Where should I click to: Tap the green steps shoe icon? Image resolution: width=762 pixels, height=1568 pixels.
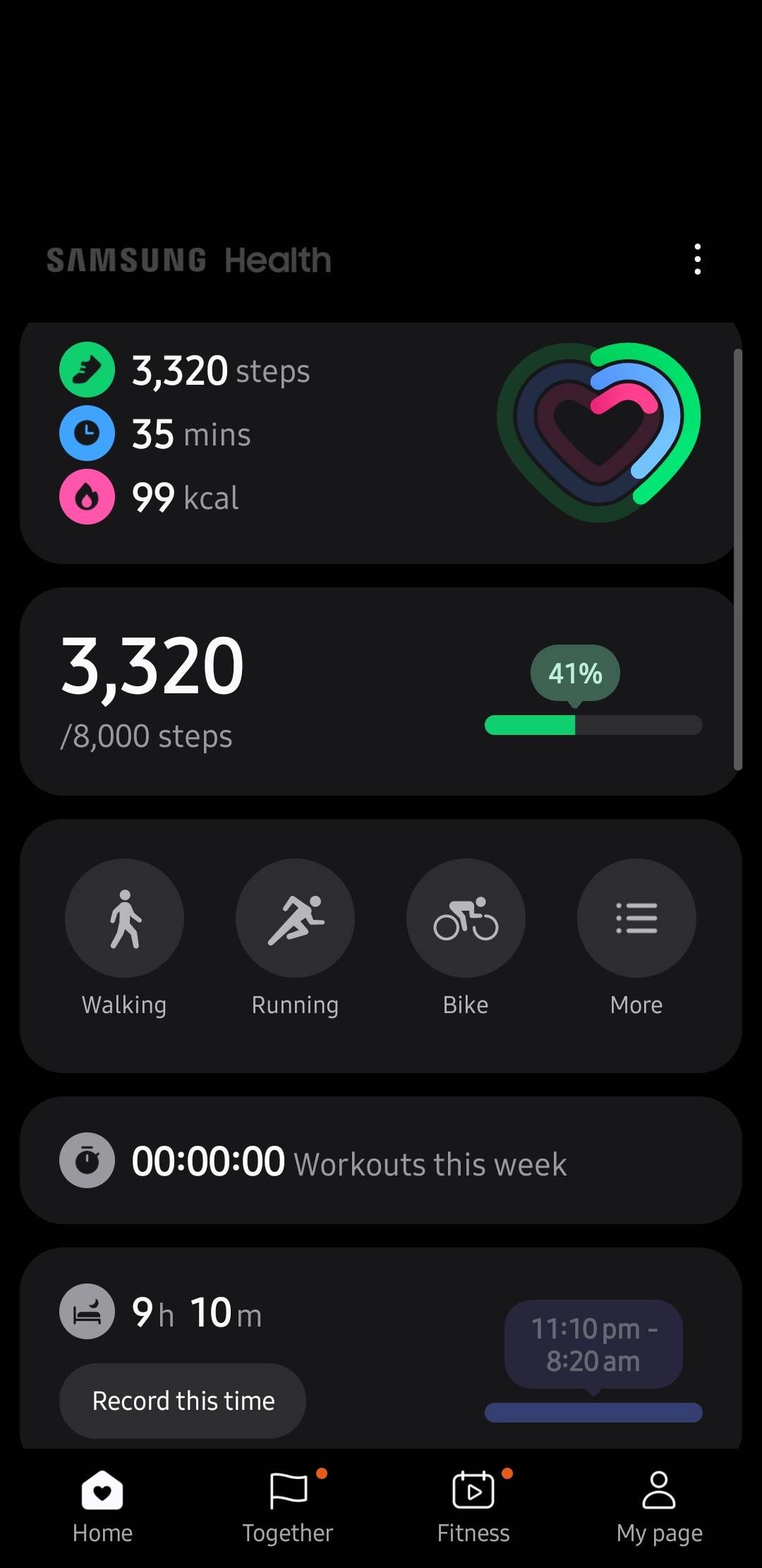pyautogui.click(x=86, y=369)
